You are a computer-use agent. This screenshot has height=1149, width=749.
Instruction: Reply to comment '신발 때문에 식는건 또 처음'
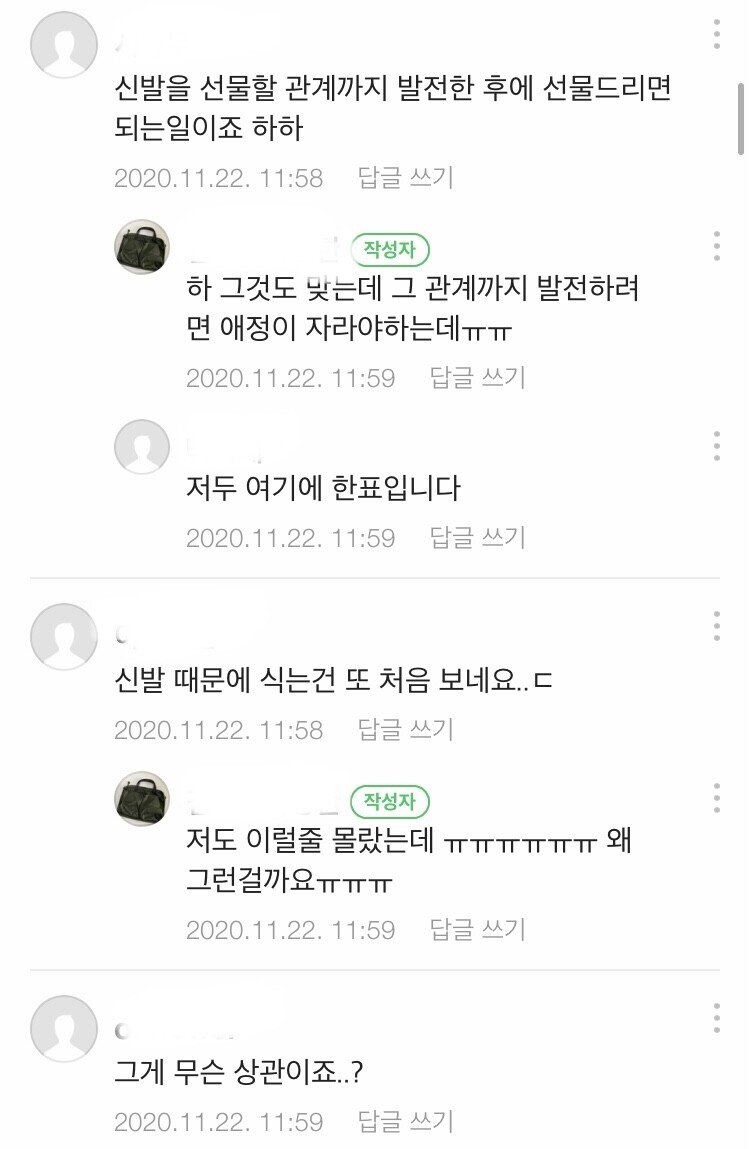click(405, 730)
